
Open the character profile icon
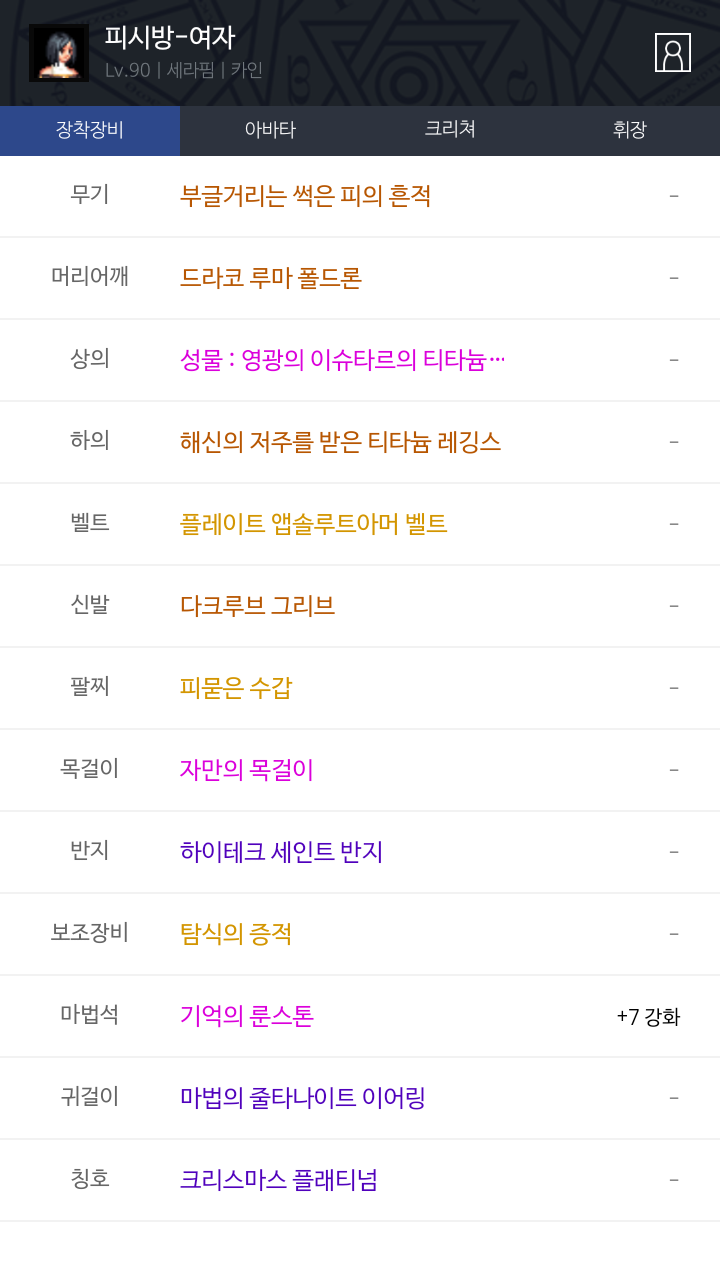673,53
